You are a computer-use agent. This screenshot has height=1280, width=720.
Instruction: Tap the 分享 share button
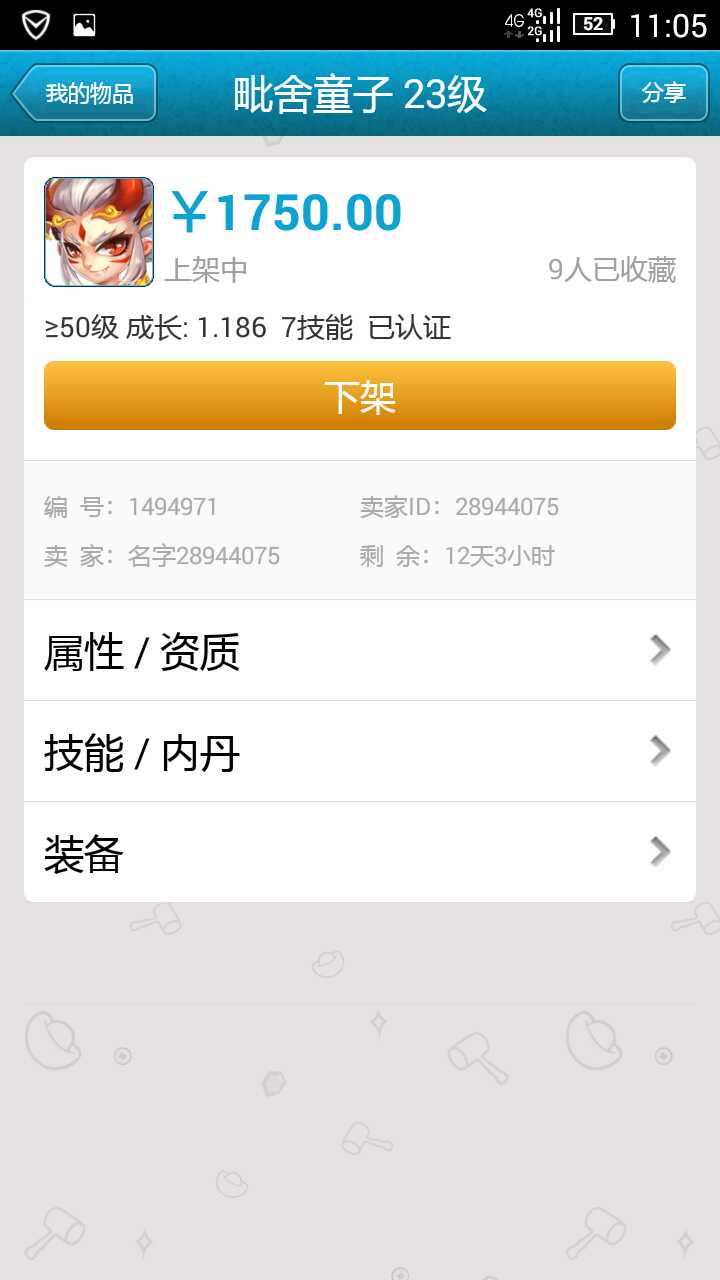663,94
